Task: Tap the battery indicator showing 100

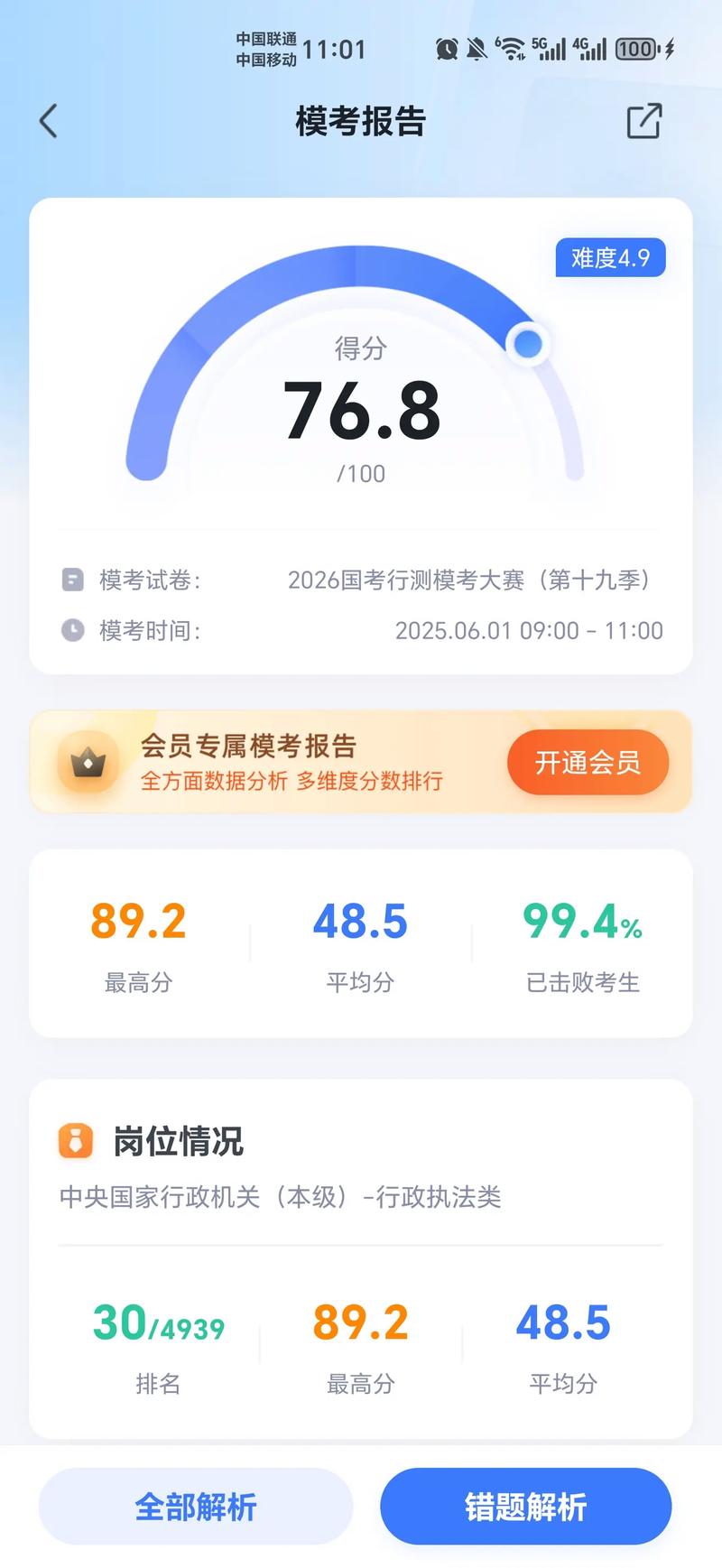Action: click(635, 49)
